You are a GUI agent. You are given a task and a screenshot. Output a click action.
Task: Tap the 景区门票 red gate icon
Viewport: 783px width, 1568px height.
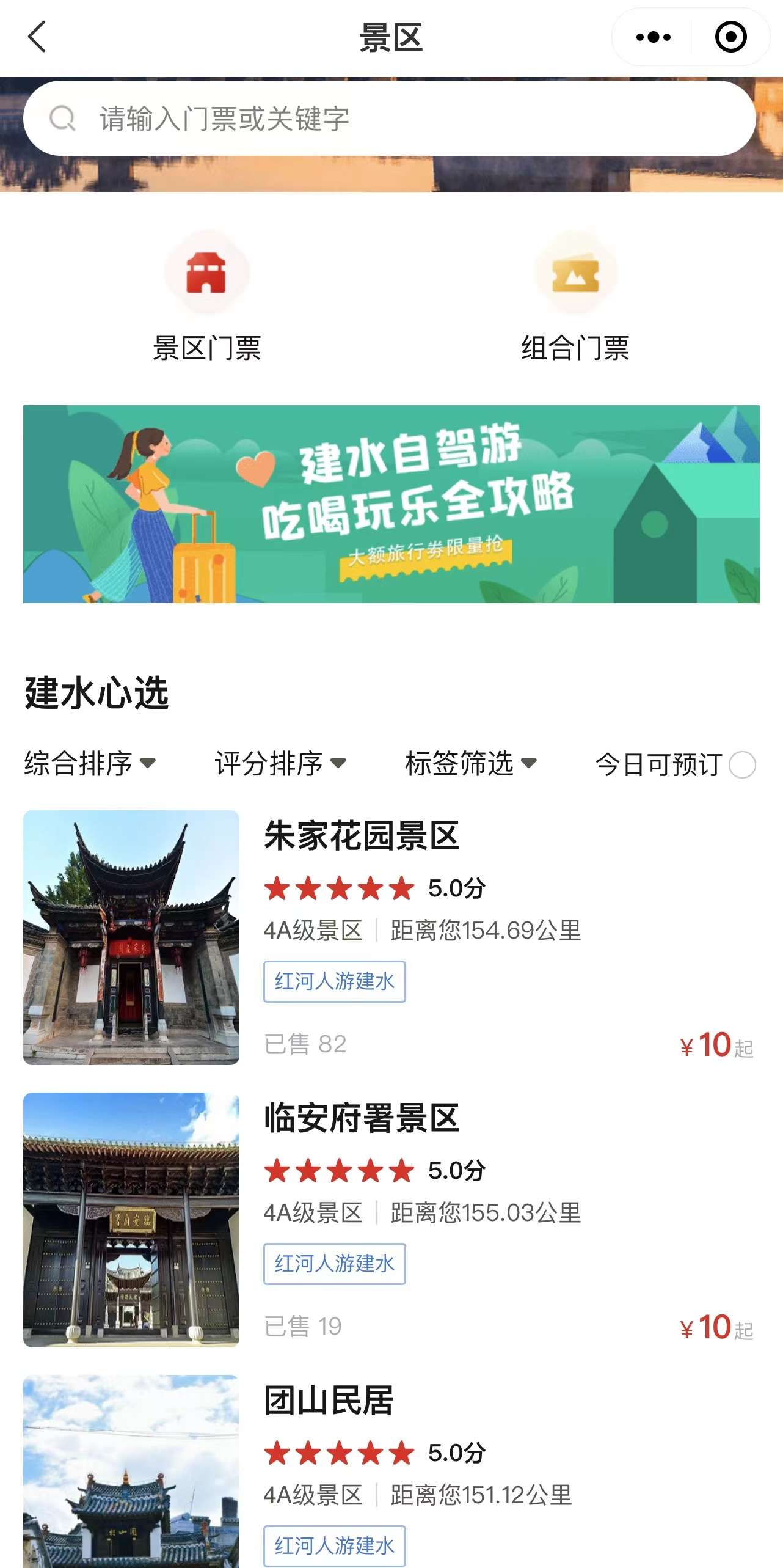(208, 276)
